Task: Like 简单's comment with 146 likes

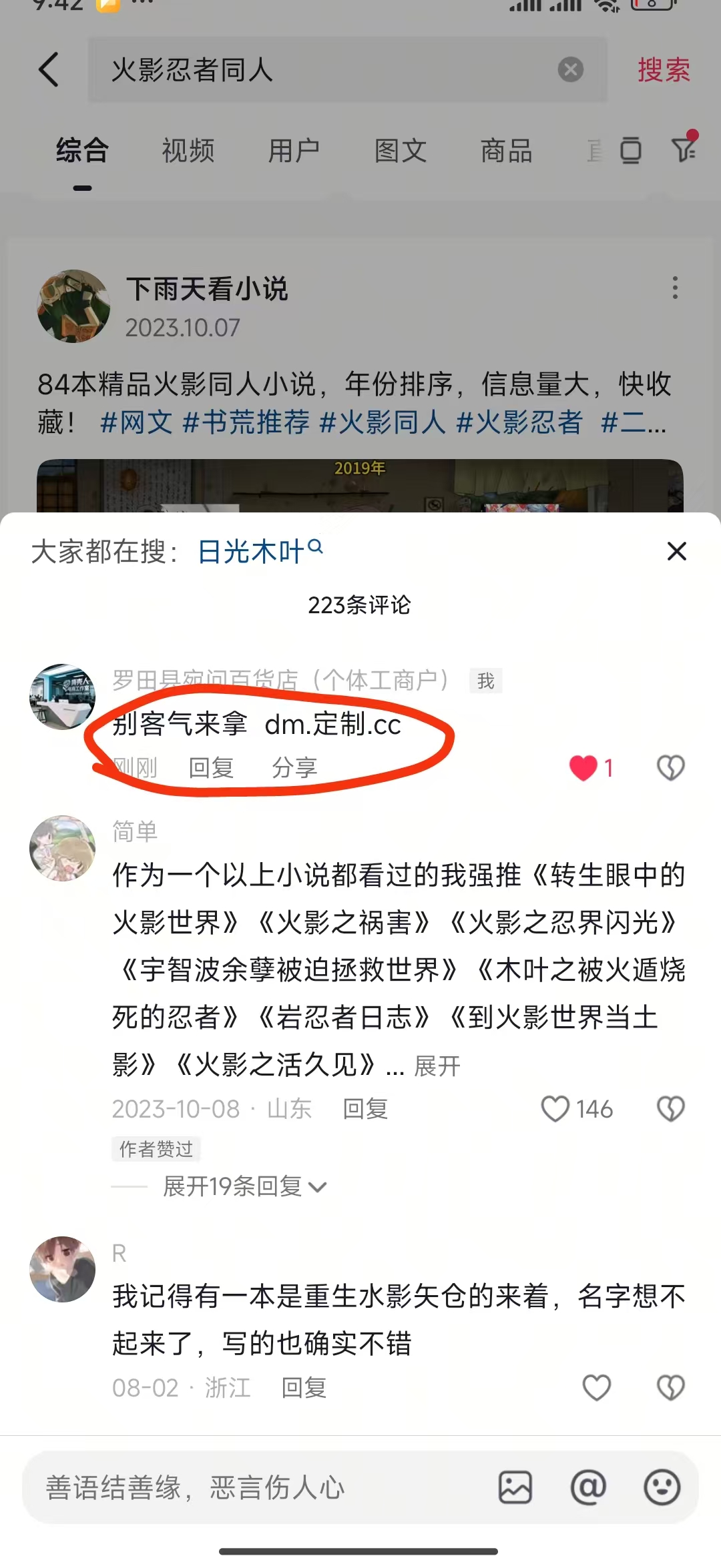Action: 555,1109
